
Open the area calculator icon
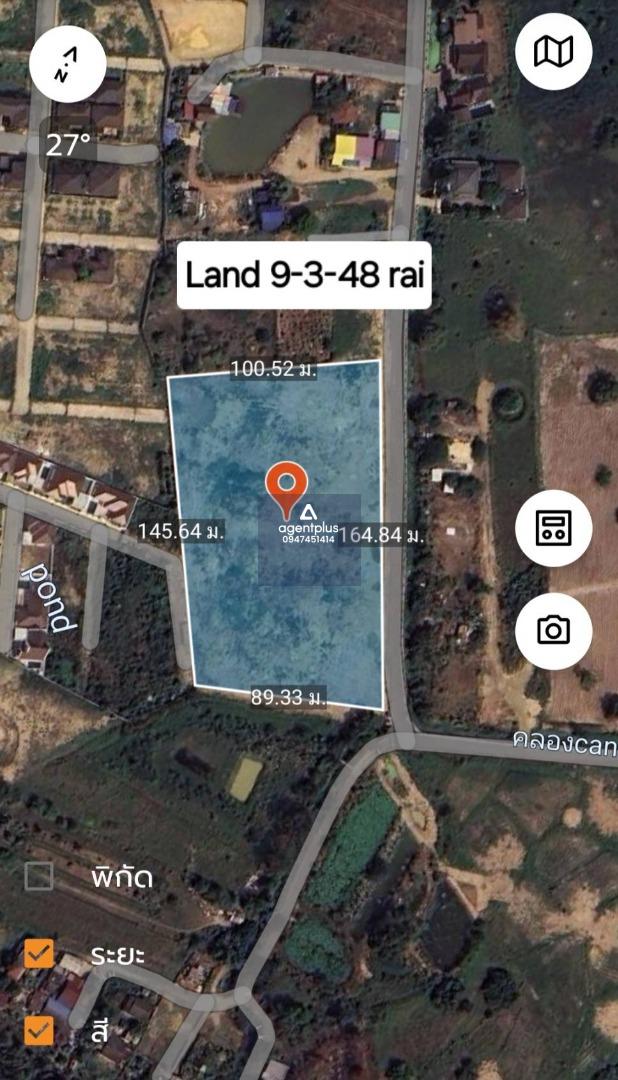(553, 528)
